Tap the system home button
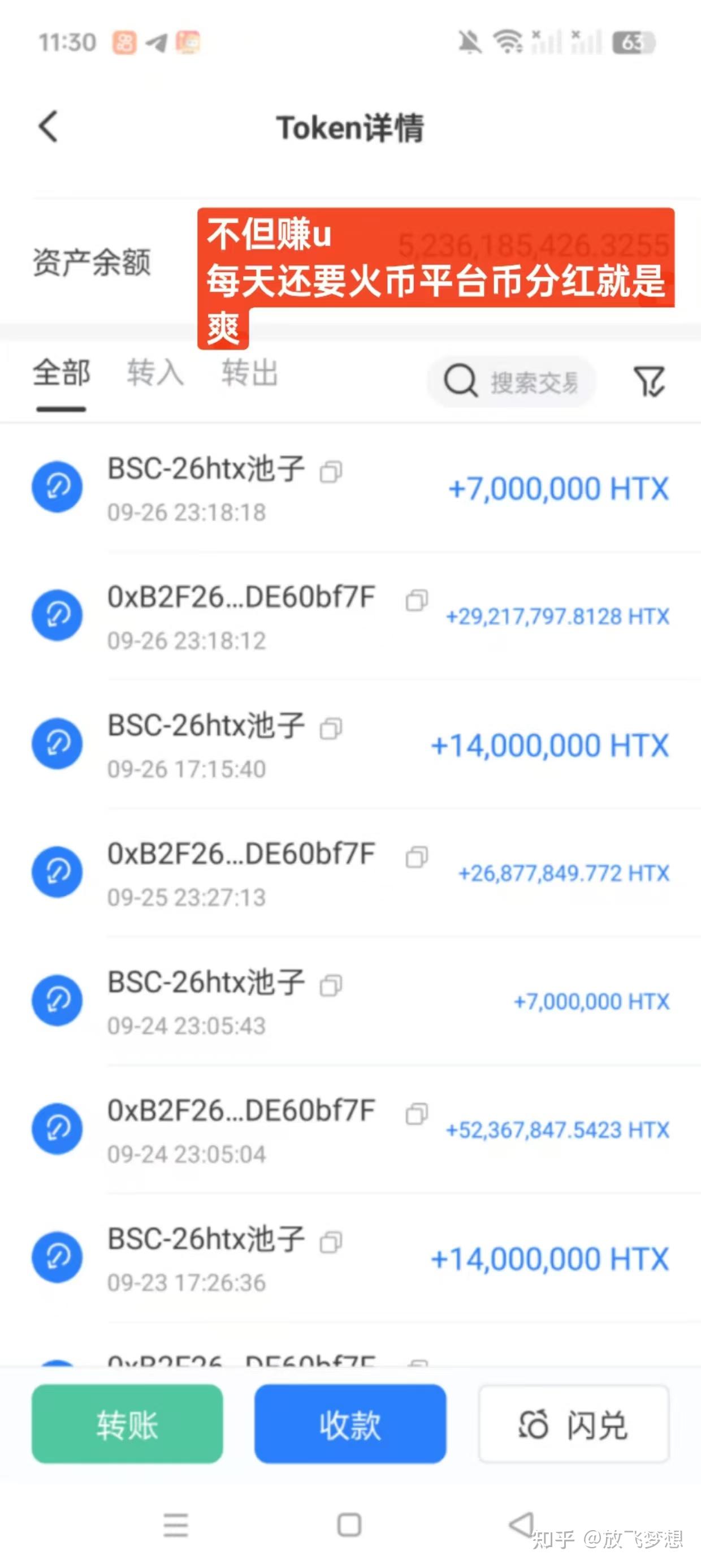 [x=349, y=1525]
